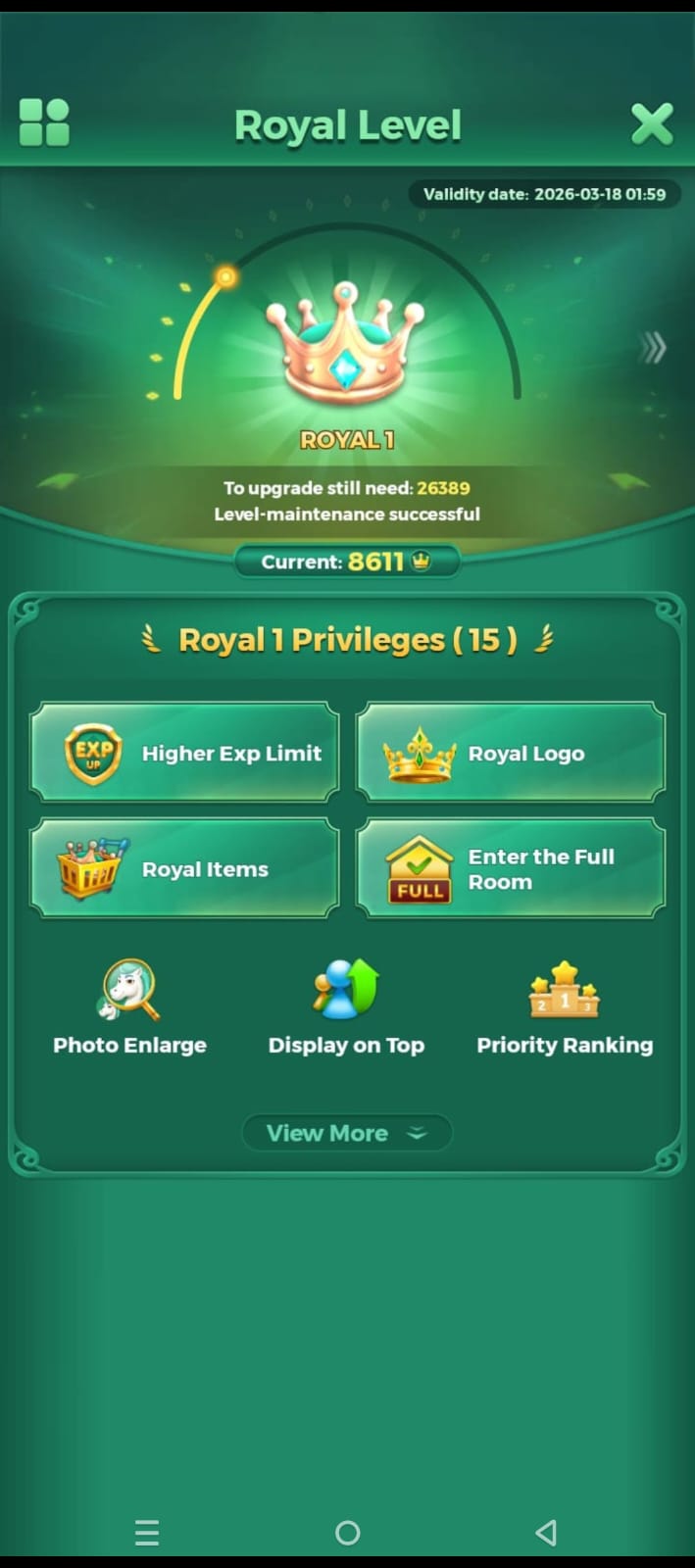This screenshot has height=1568, width=695.
Task: Close the Royal Level screen
Action: (652, 124)
